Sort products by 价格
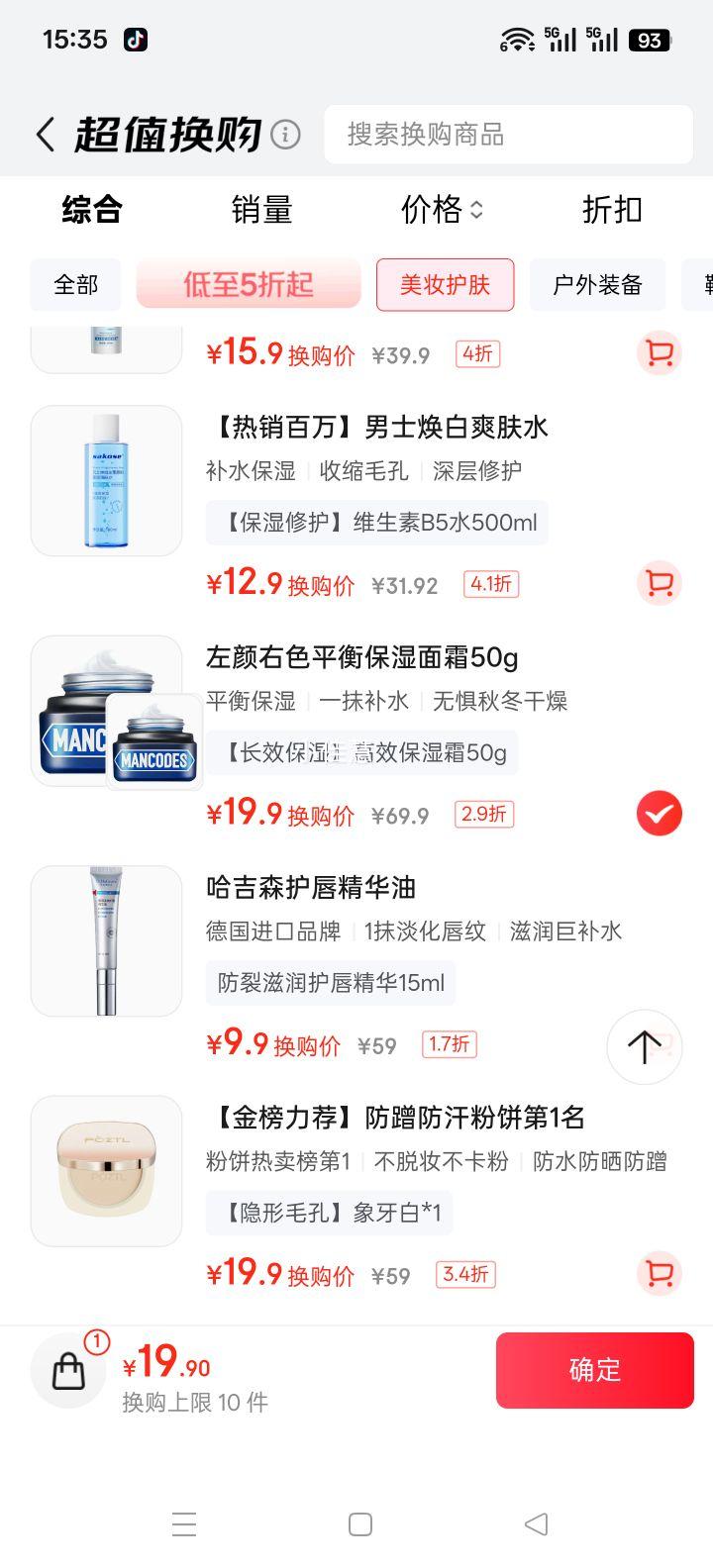The width and height of the screenshot is (713, 1568). [441, 210]
